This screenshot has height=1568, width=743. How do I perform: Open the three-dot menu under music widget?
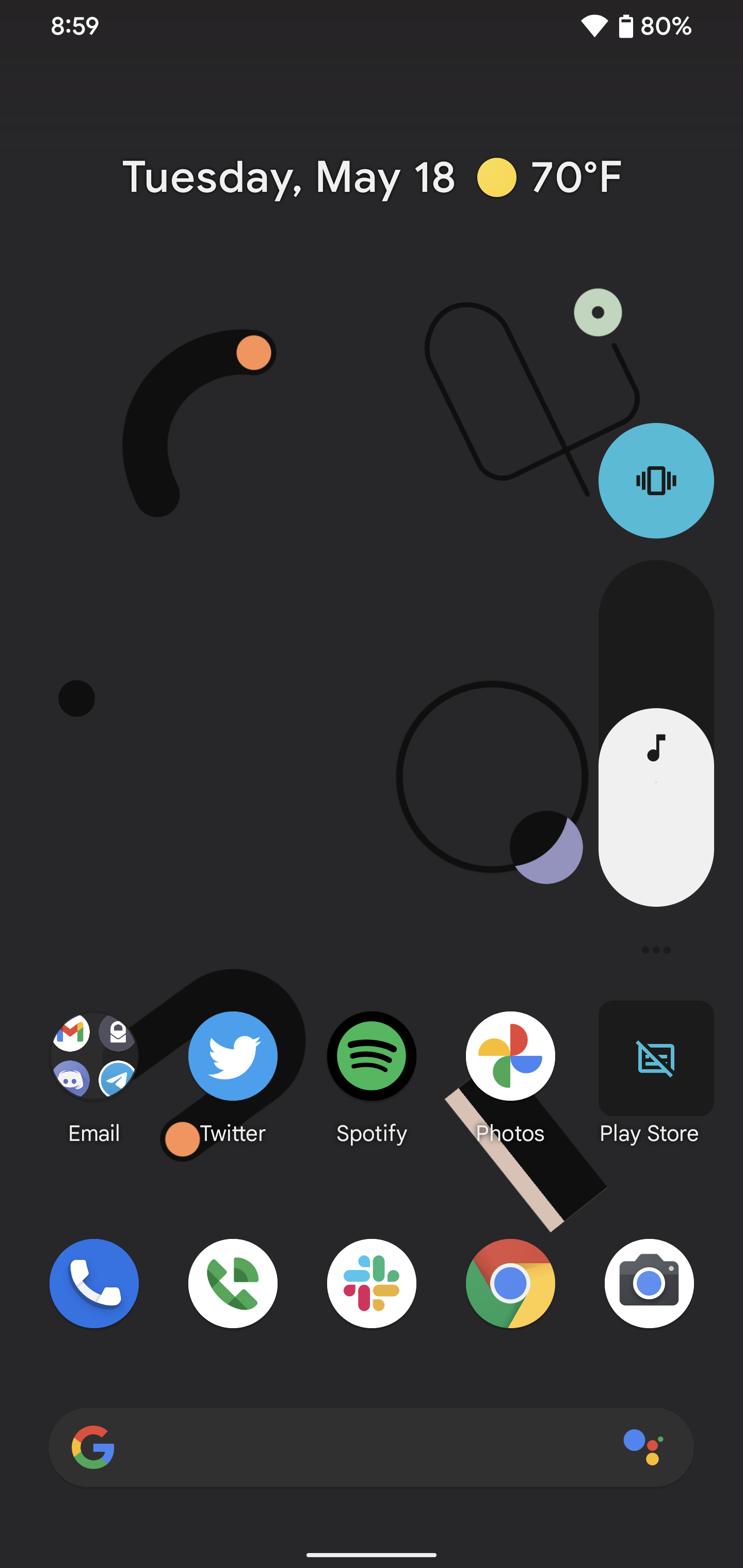[655, 950]
